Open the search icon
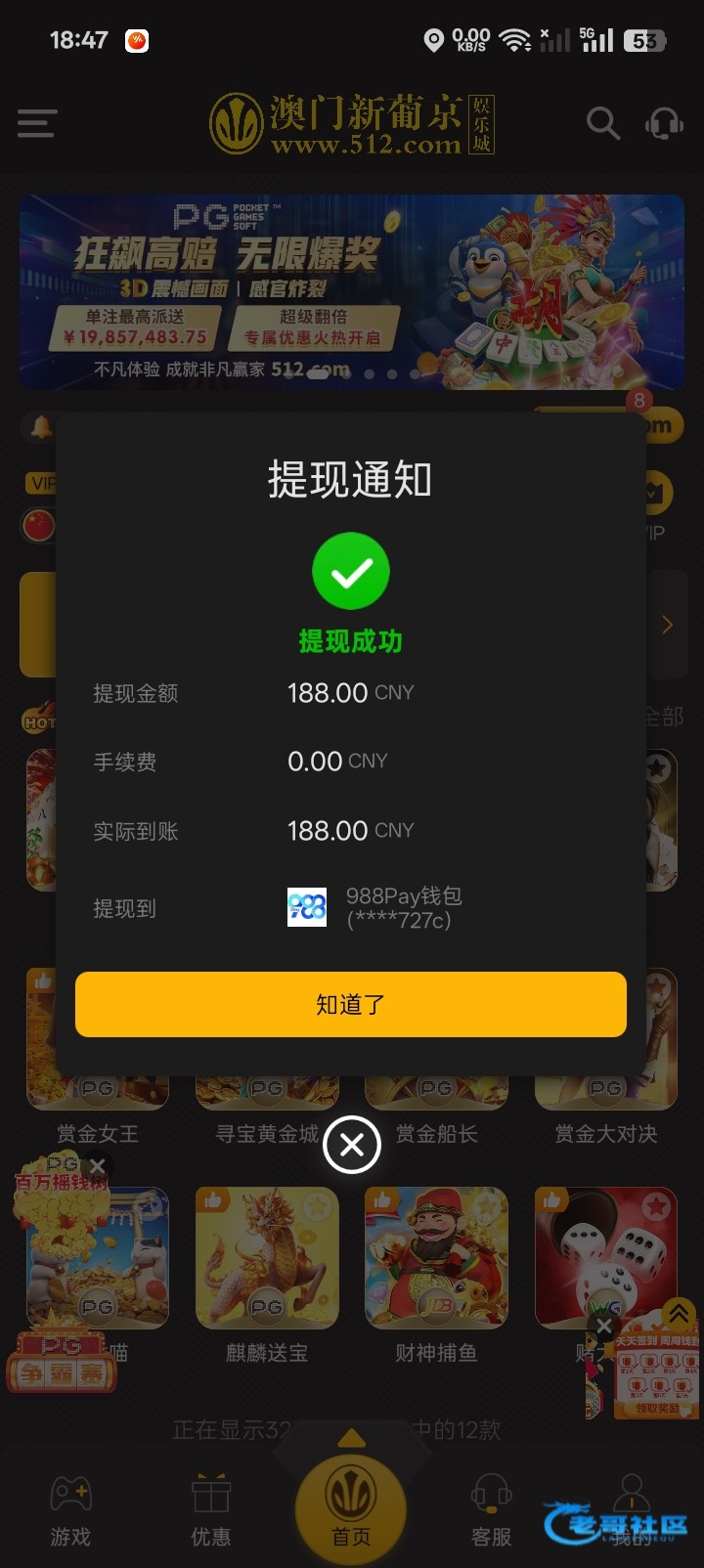This screenshot has width=704, height=1568. tap(602, 123)
